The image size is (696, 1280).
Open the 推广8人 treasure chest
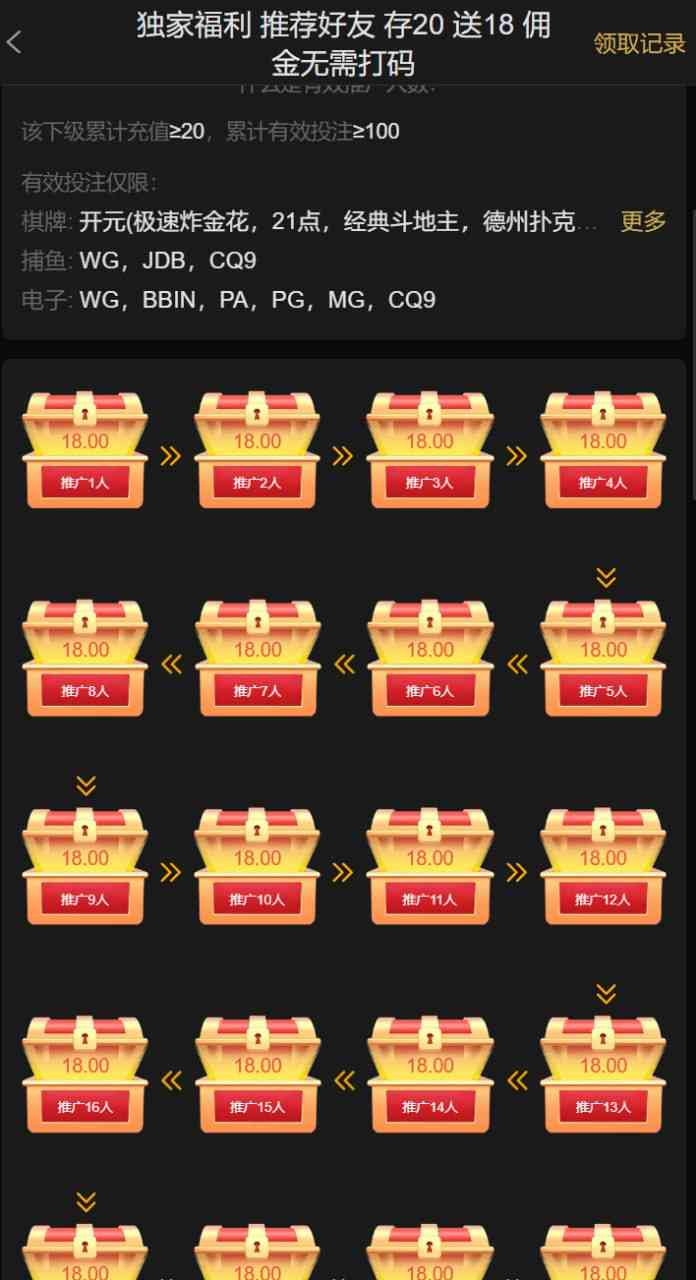[85, 658]
